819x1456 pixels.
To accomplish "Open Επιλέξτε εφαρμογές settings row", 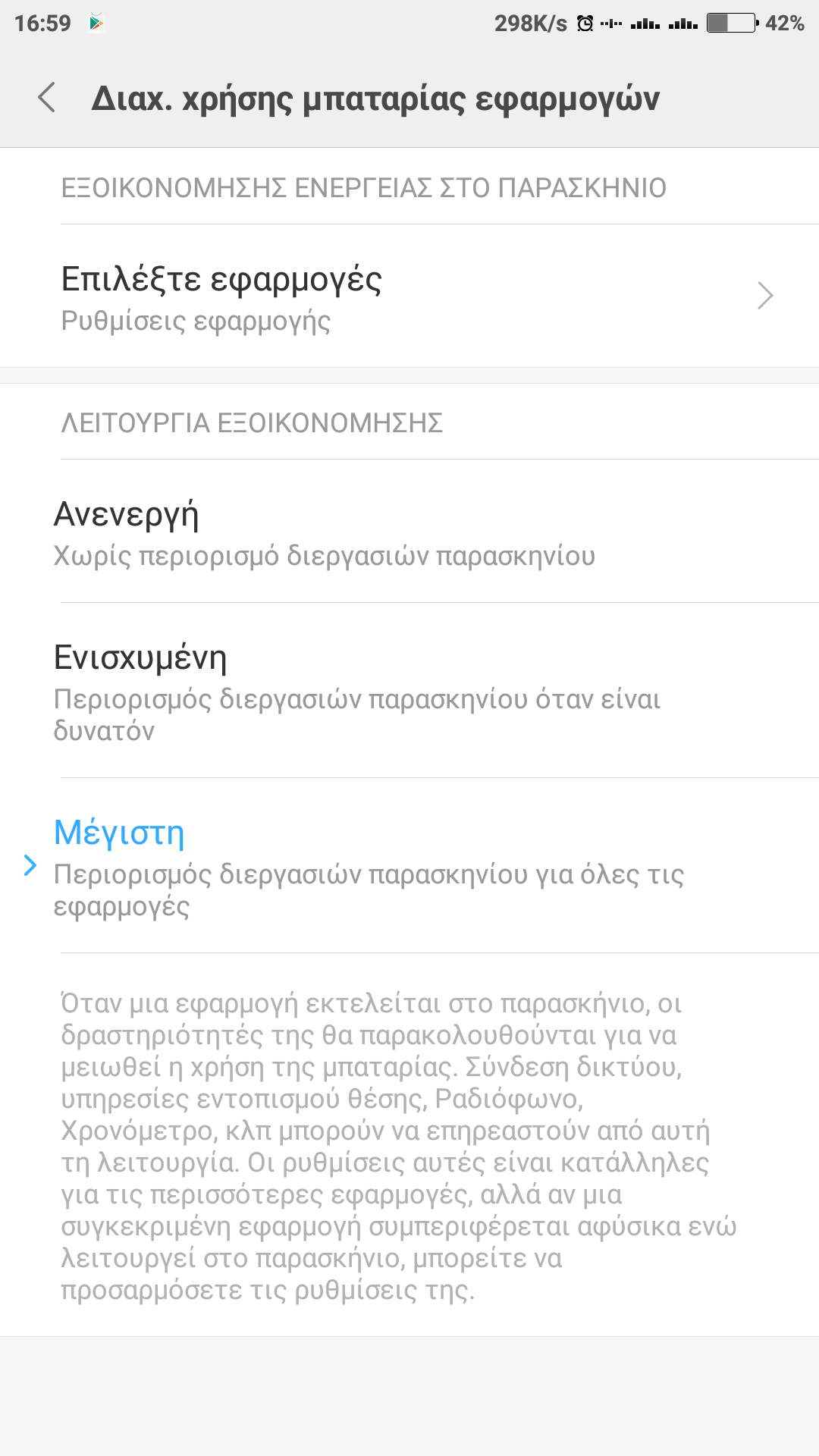I will click(x=409, y=297).
